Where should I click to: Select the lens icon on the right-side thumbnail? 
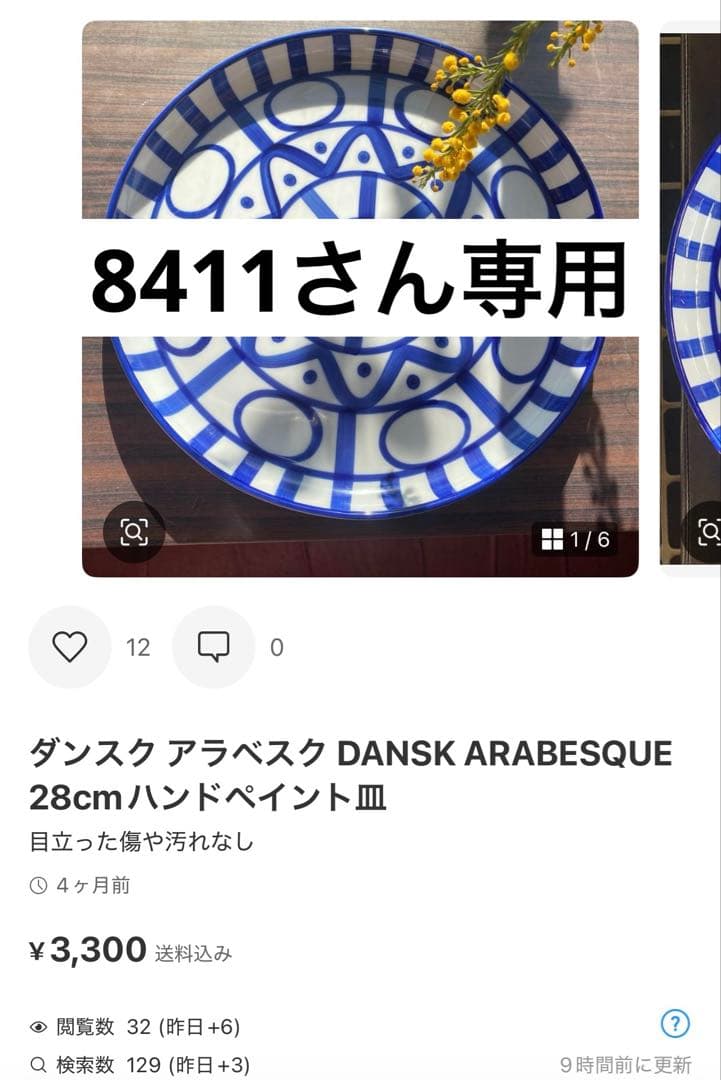(x=709, y=534)
